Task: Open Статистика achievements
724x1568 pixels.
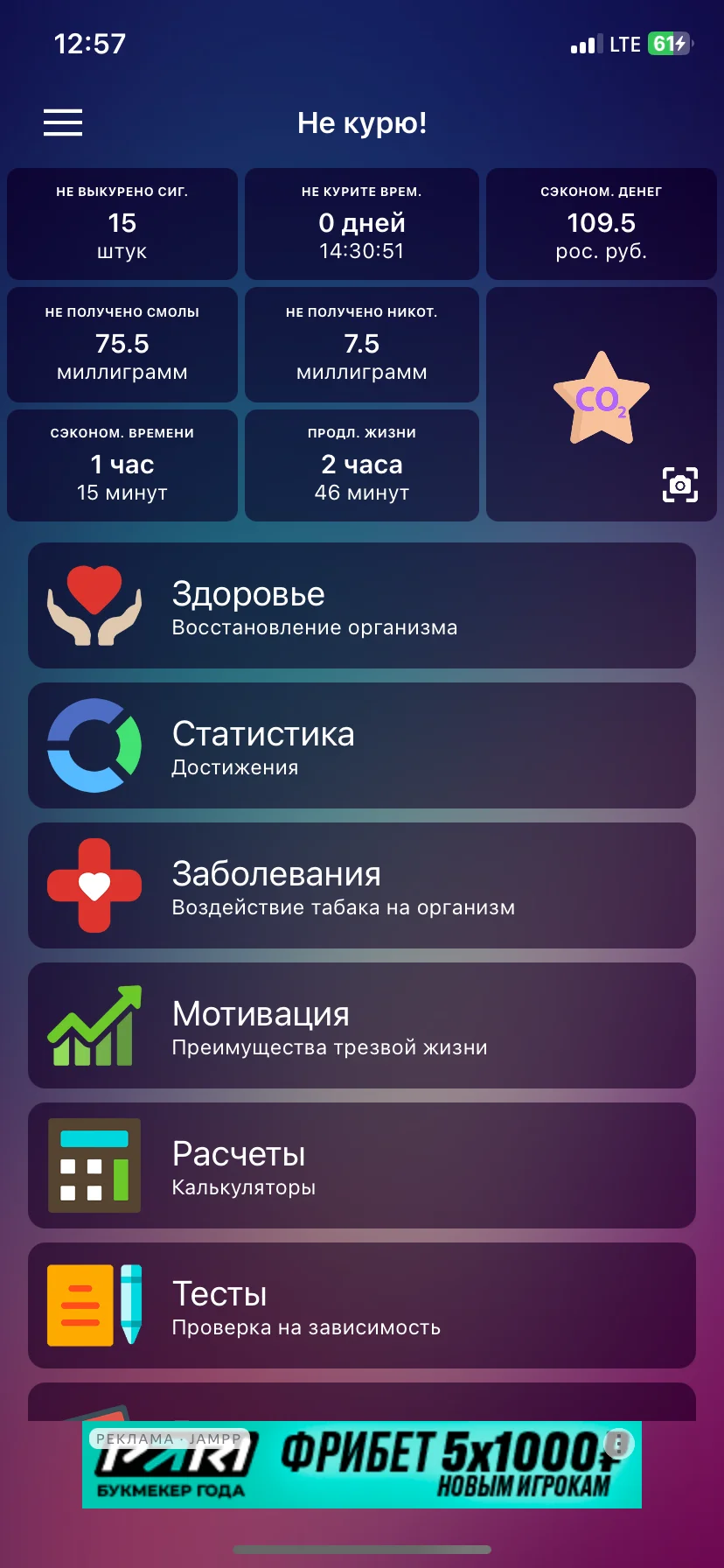Action: (x=362, y=745)
